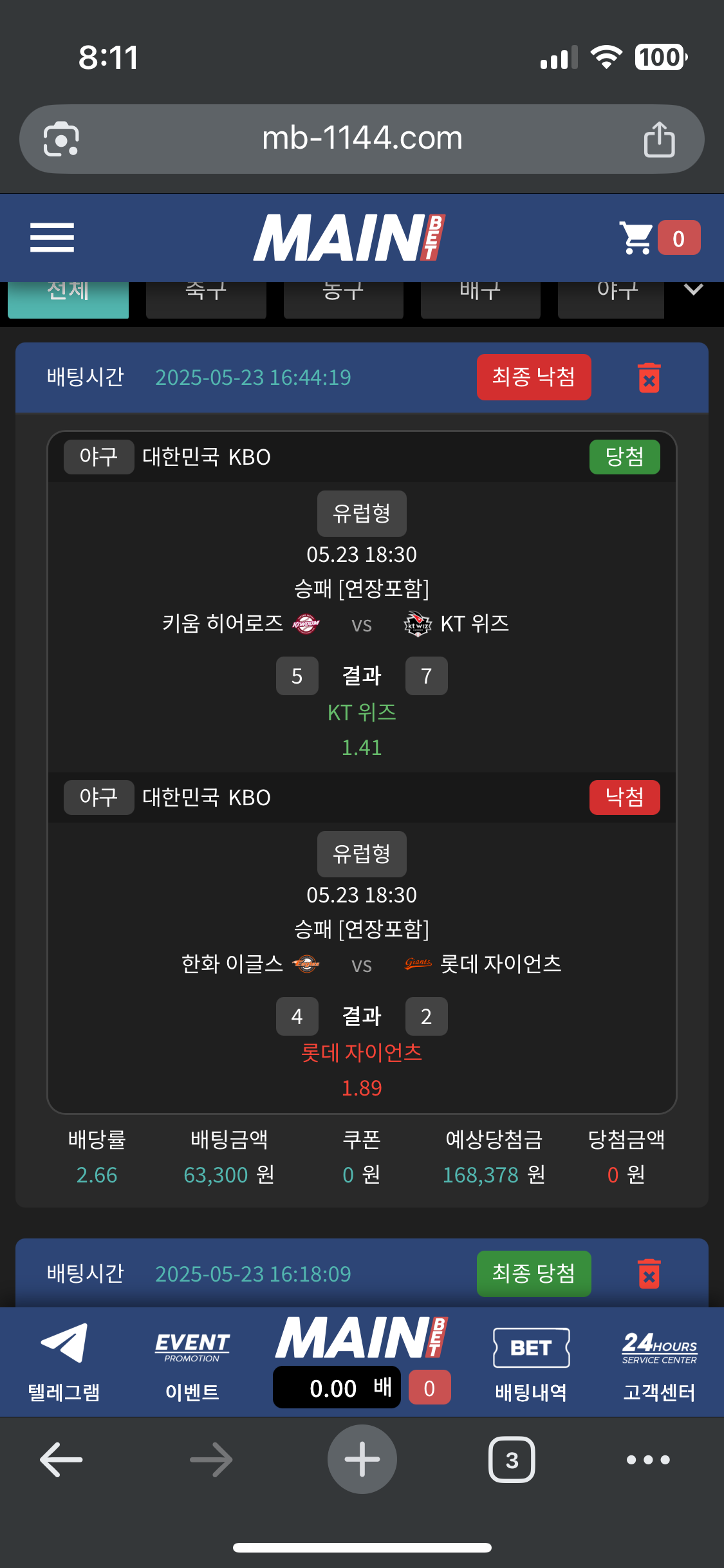Select the 농구 category tab
Viewport: 724px width, 1568px height.
point(343,300)
